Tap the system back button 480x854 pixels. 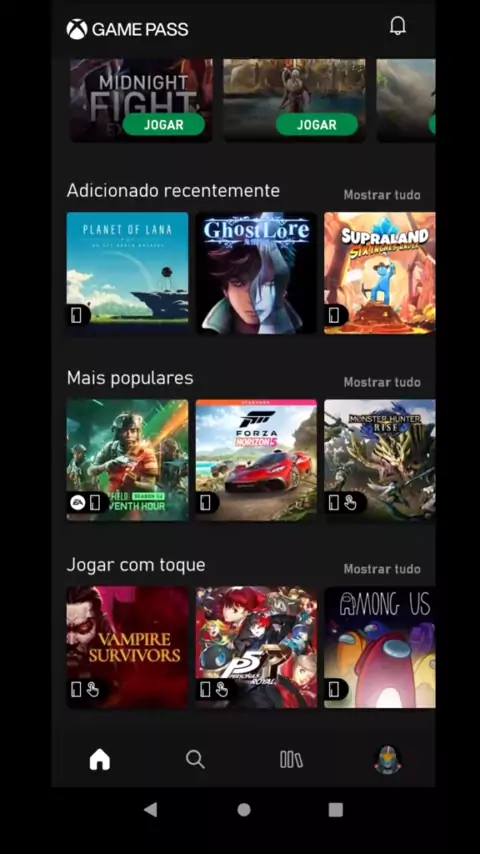tap(151, 809)
